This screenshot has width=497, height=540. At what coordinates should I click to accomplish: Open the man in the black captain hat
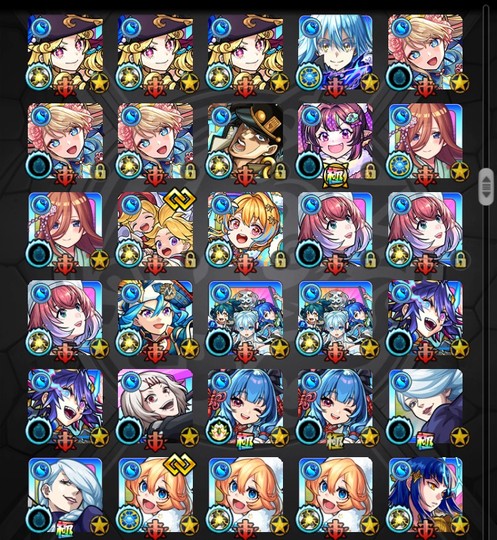pos(245,141)
